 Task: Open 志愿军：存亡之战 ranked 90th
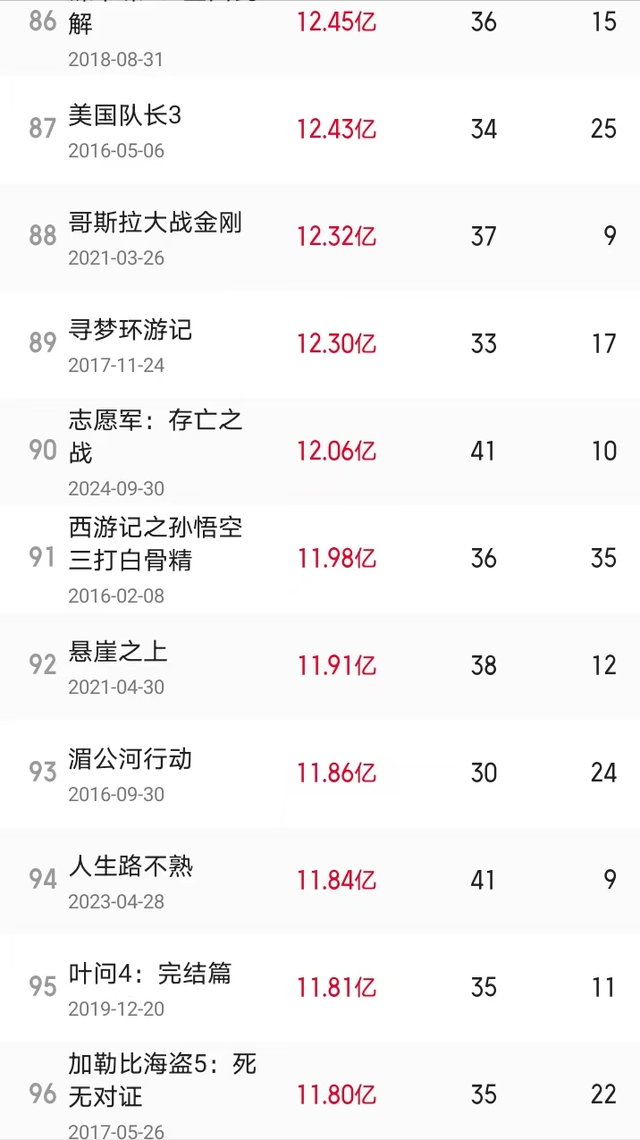click(x=320, y=451)
